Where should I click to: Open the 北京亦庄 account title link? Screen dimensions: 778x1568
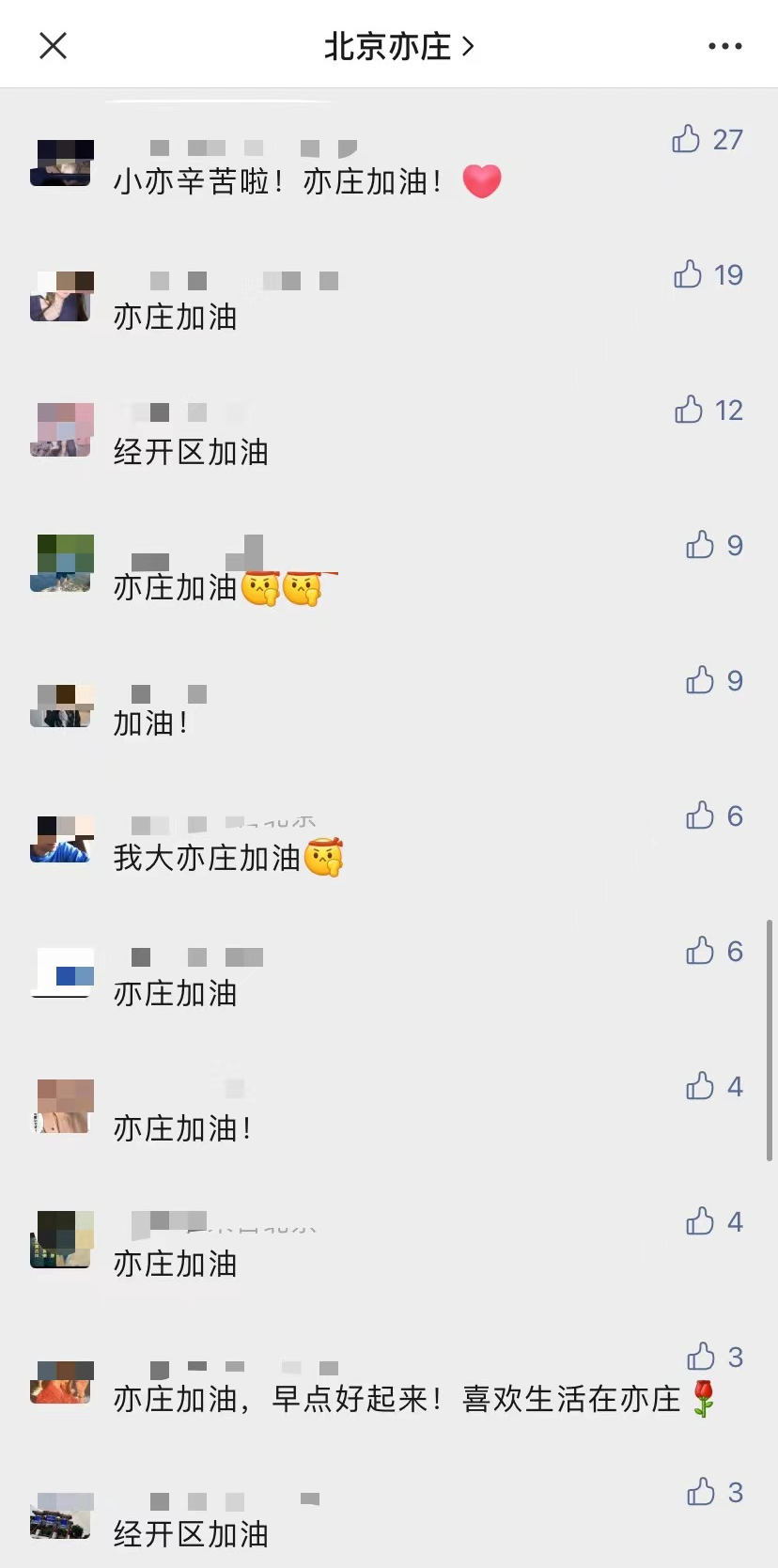(x=398, y=46)
